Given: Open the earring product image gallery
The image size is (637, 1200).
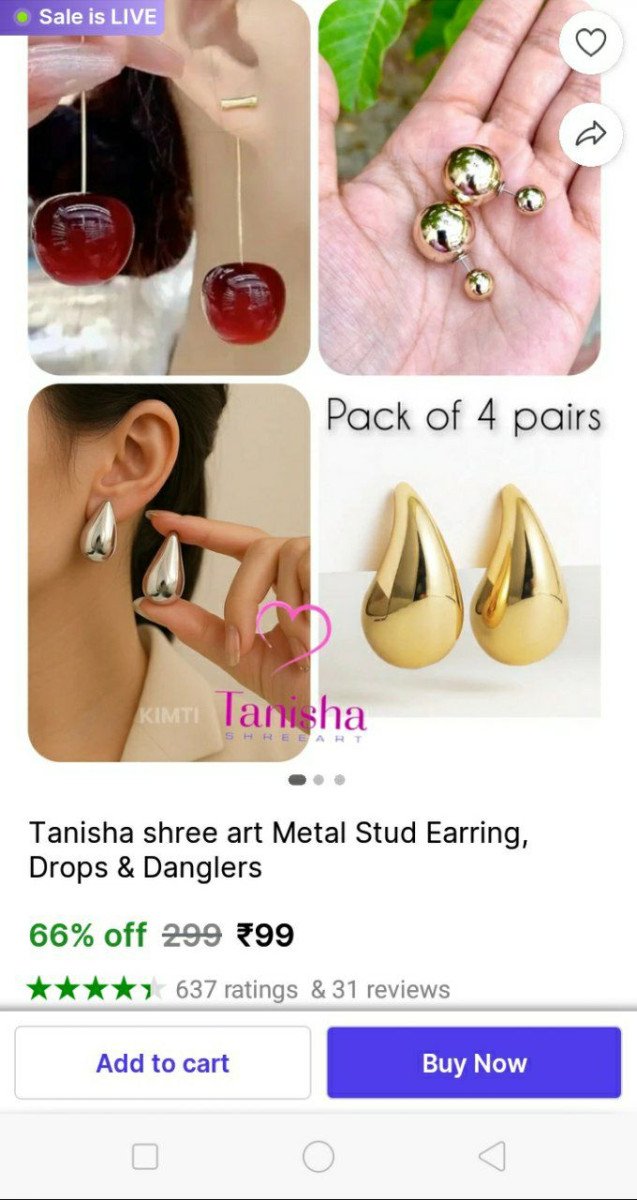Looking at the screenshot, I should coord(316,380).
